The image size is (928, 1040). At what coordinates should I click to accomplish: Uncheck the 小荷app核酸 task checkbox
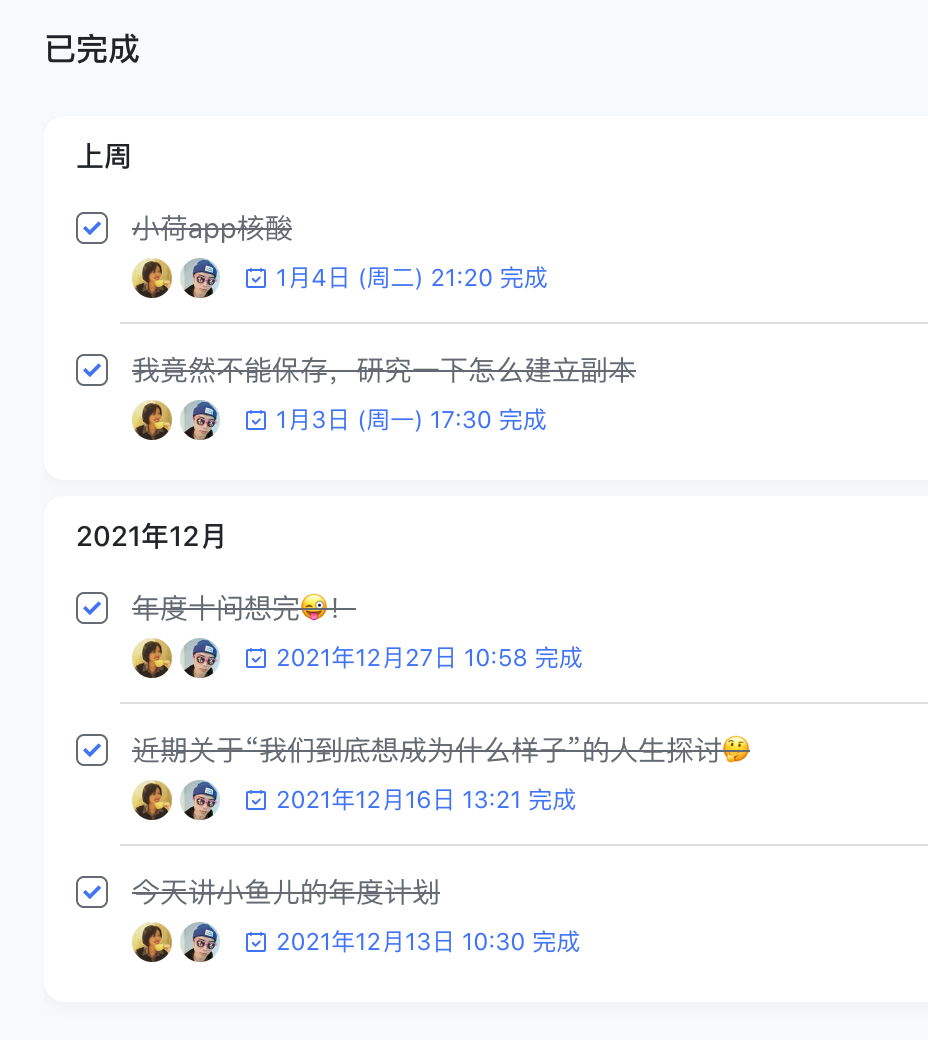(x=92, y=228)
